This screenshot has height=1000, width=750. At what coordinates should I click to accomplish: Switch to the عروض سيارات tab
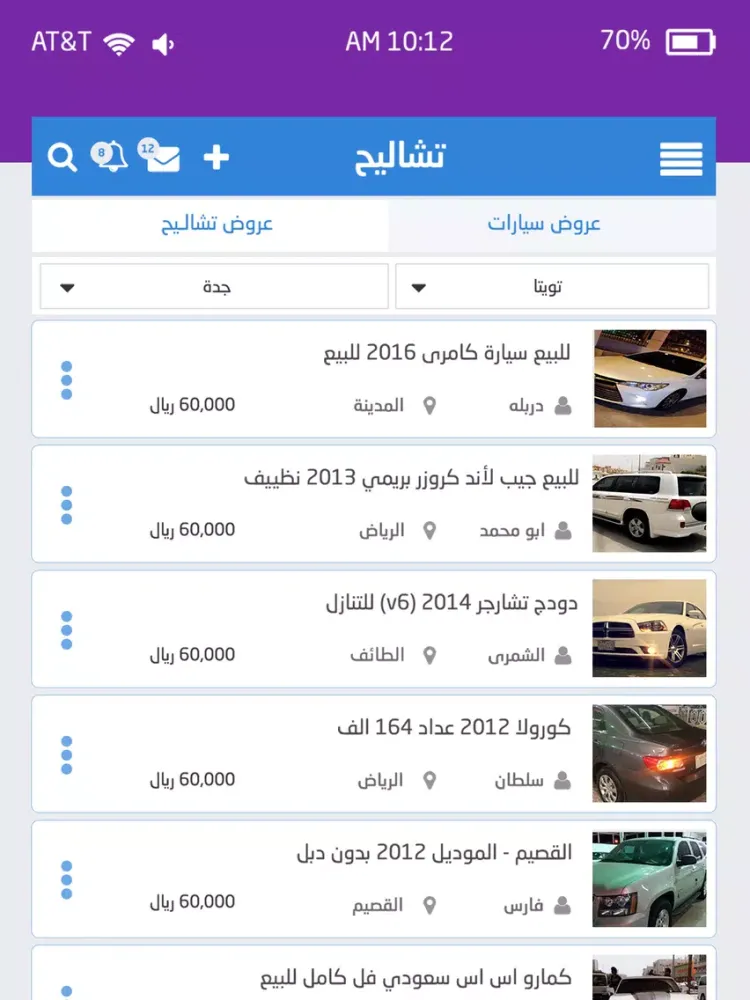coord(545,223)
